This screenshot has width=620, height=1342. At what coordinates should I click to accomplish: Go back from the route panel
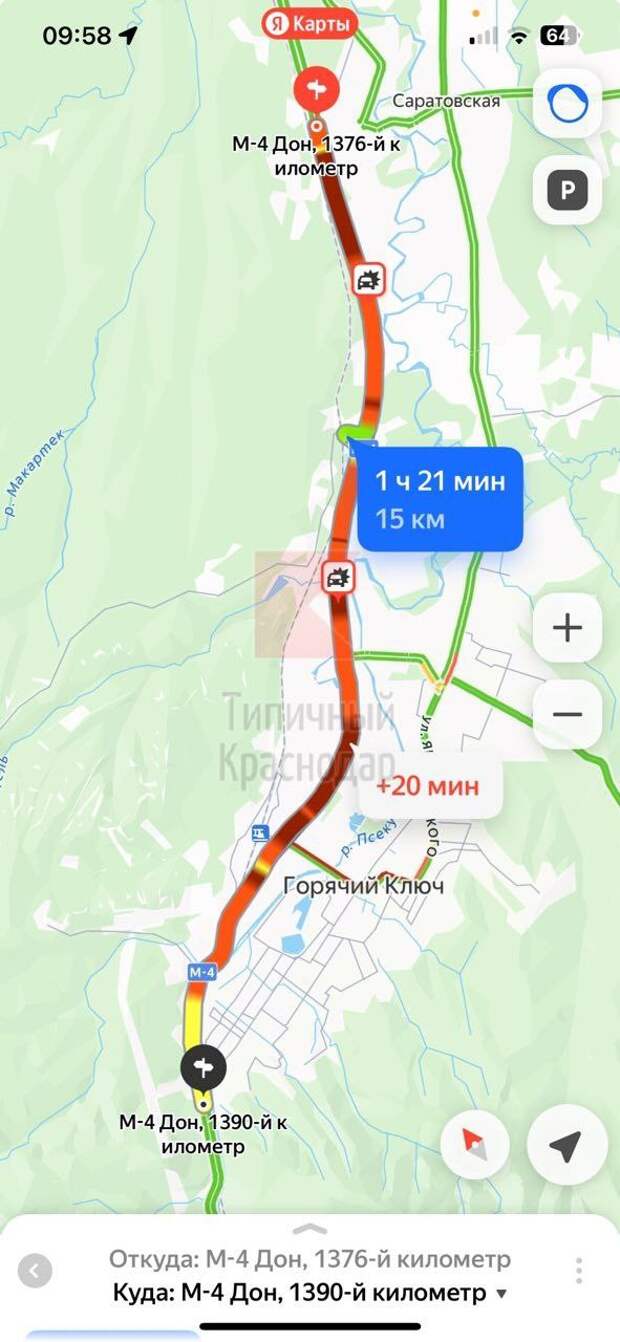click(35, 1272)
